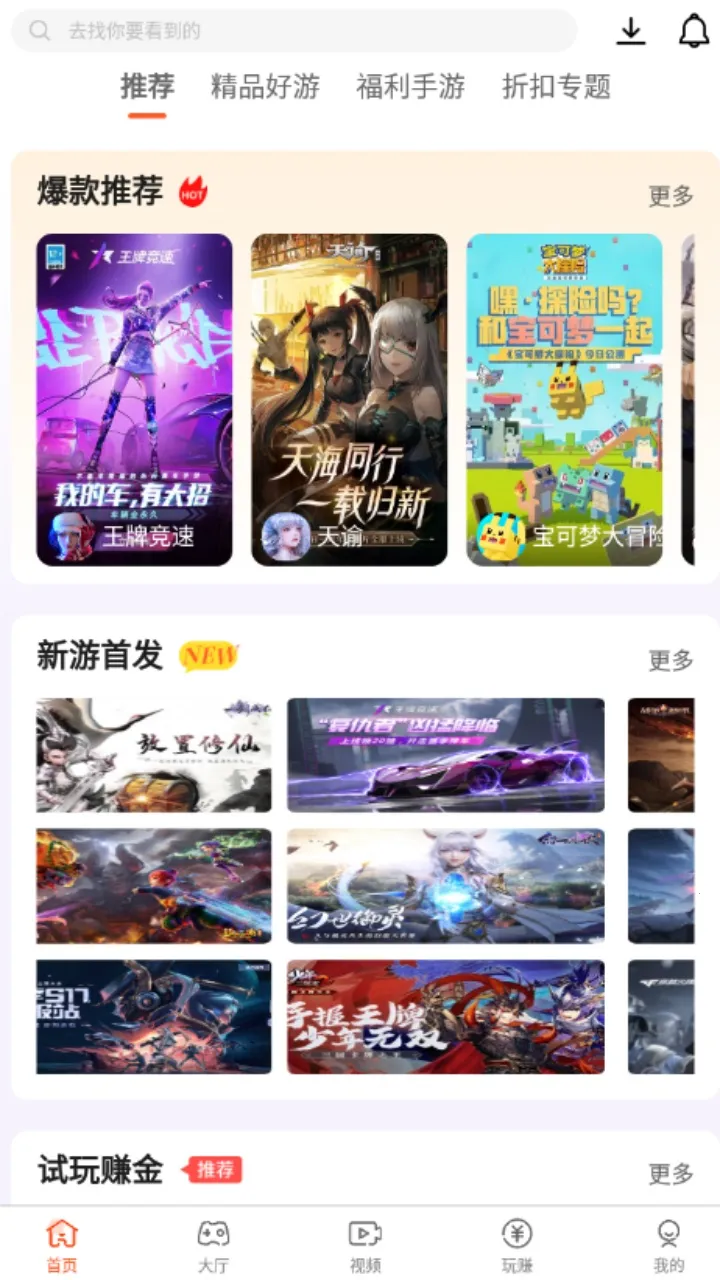Image resolution: width=720 pixels, height=1280 pixels.
Task: Select the 折扣专题 tab
Action: coord(556,87)
